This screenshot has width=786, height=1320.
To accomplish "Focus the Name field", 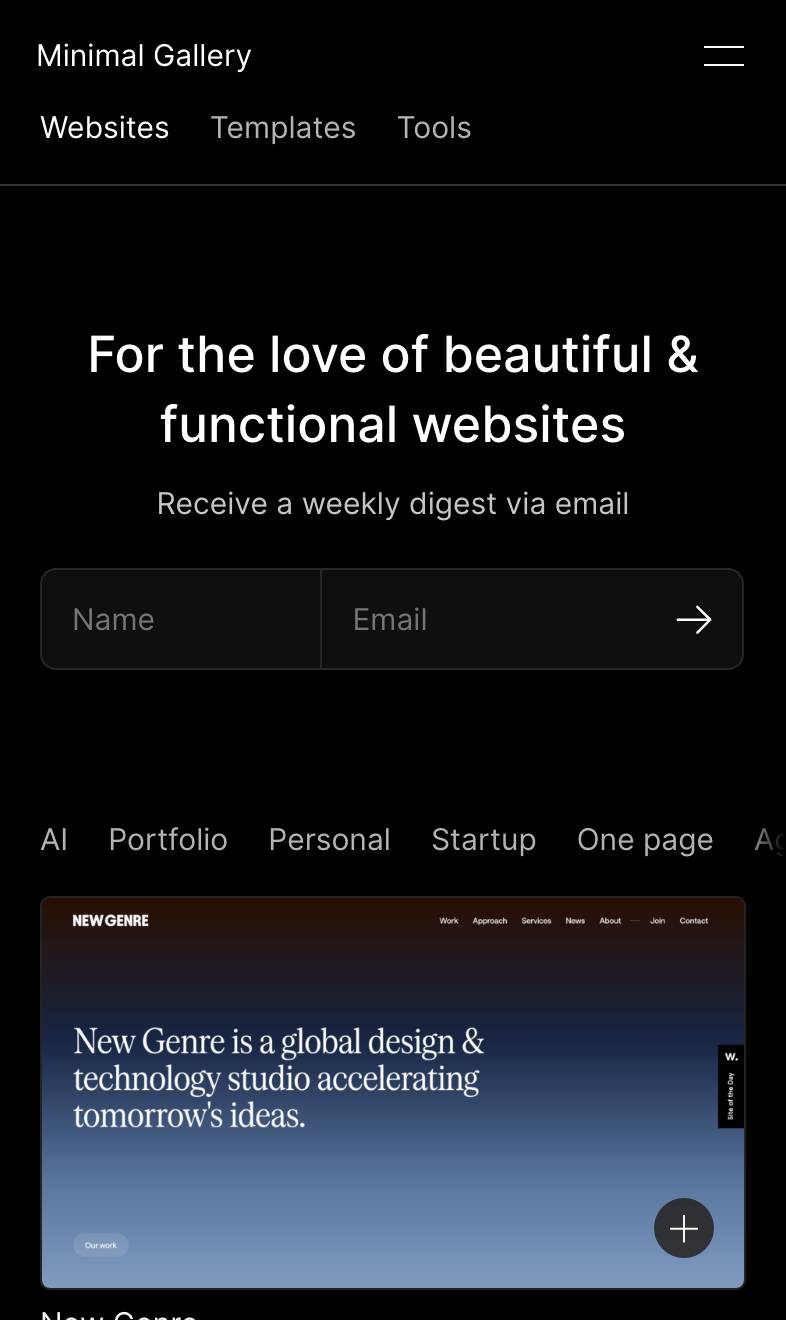I will click(x=181, y=619).
